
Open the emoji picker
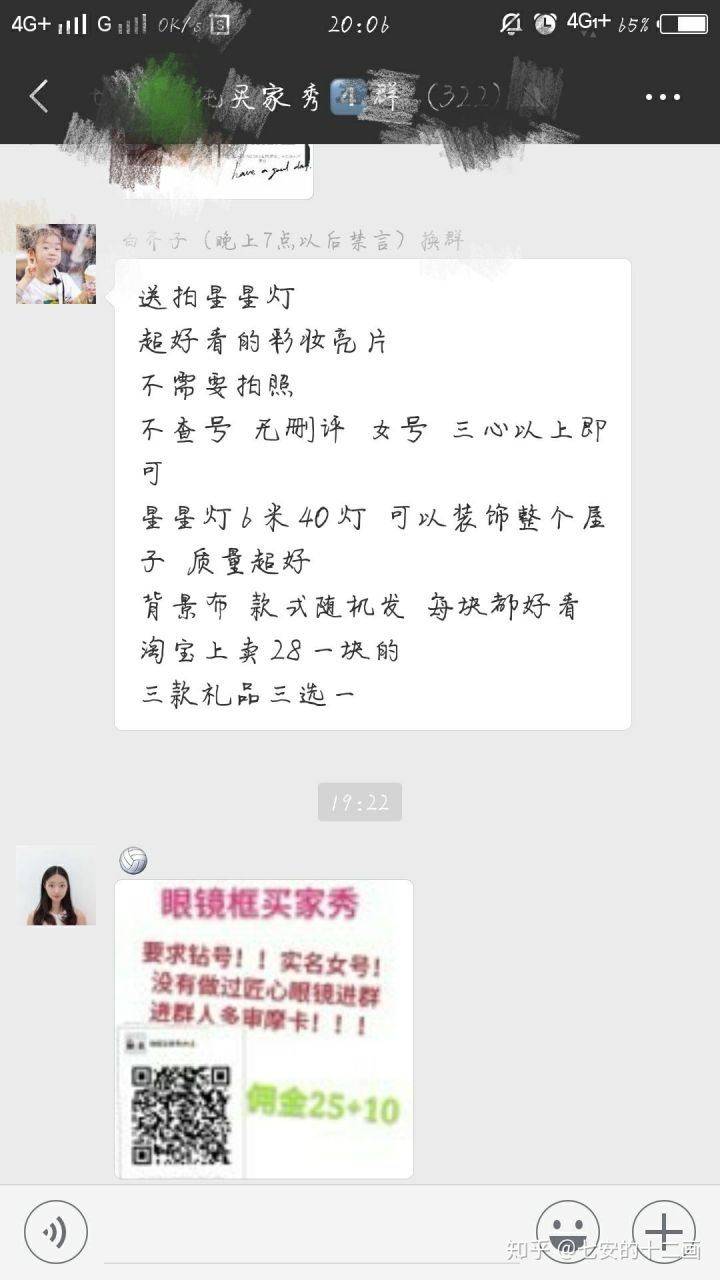click(568, 1232)
